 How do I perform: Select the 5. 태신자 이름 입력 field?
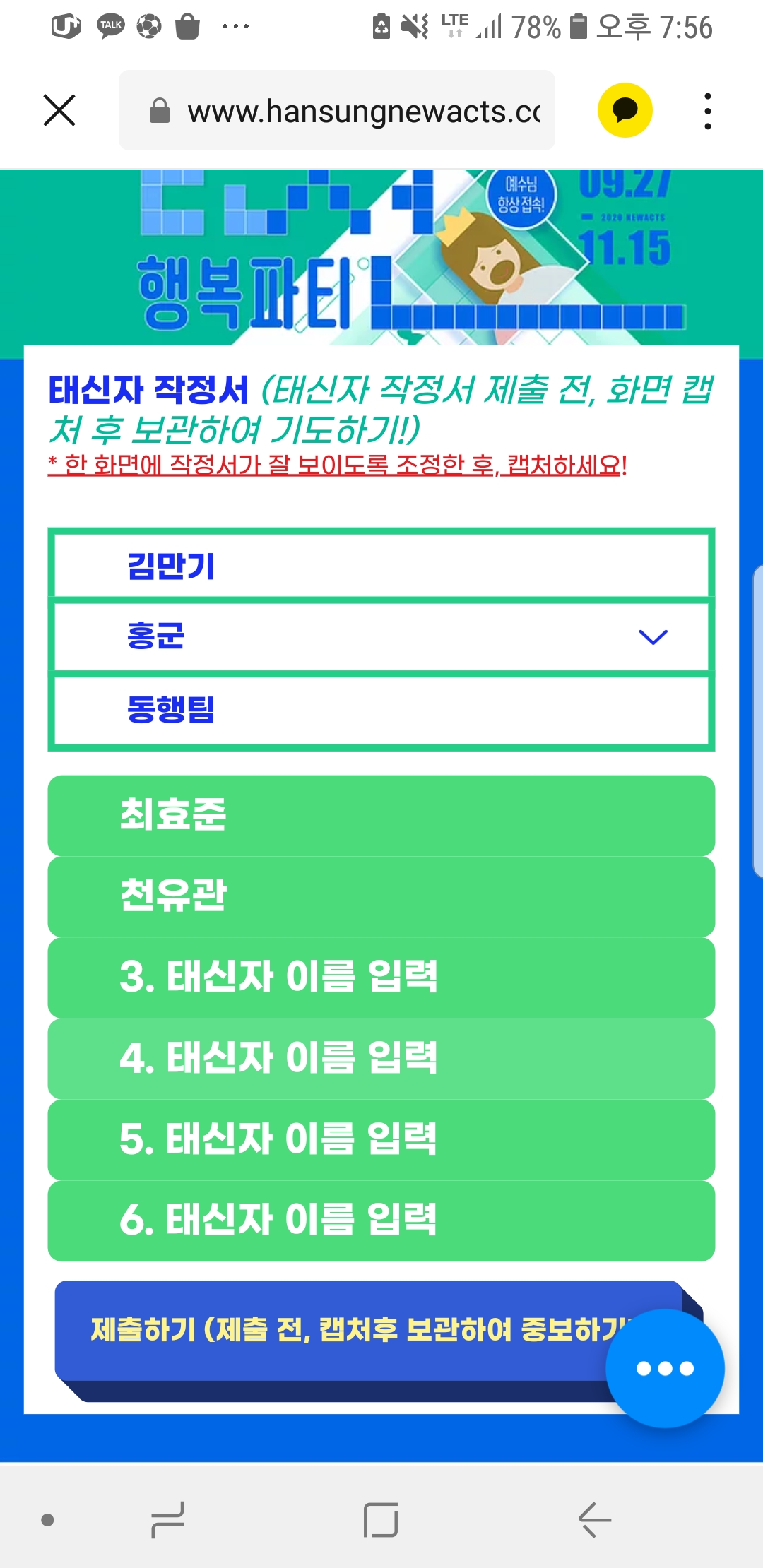pos(381,1139)
